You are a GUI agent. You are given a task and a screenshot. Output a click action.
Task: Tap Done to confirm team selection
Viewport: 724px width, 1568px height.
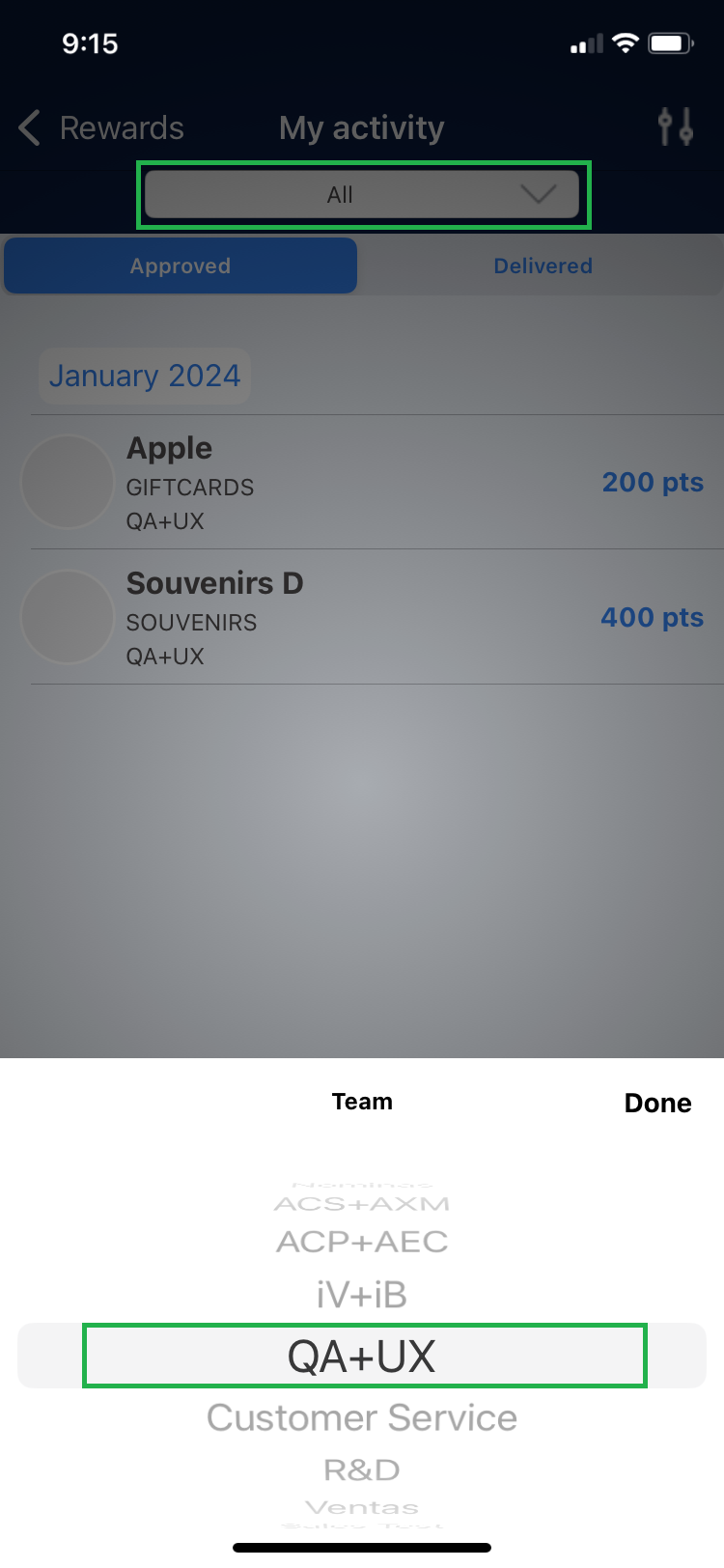pos(657,1103)
